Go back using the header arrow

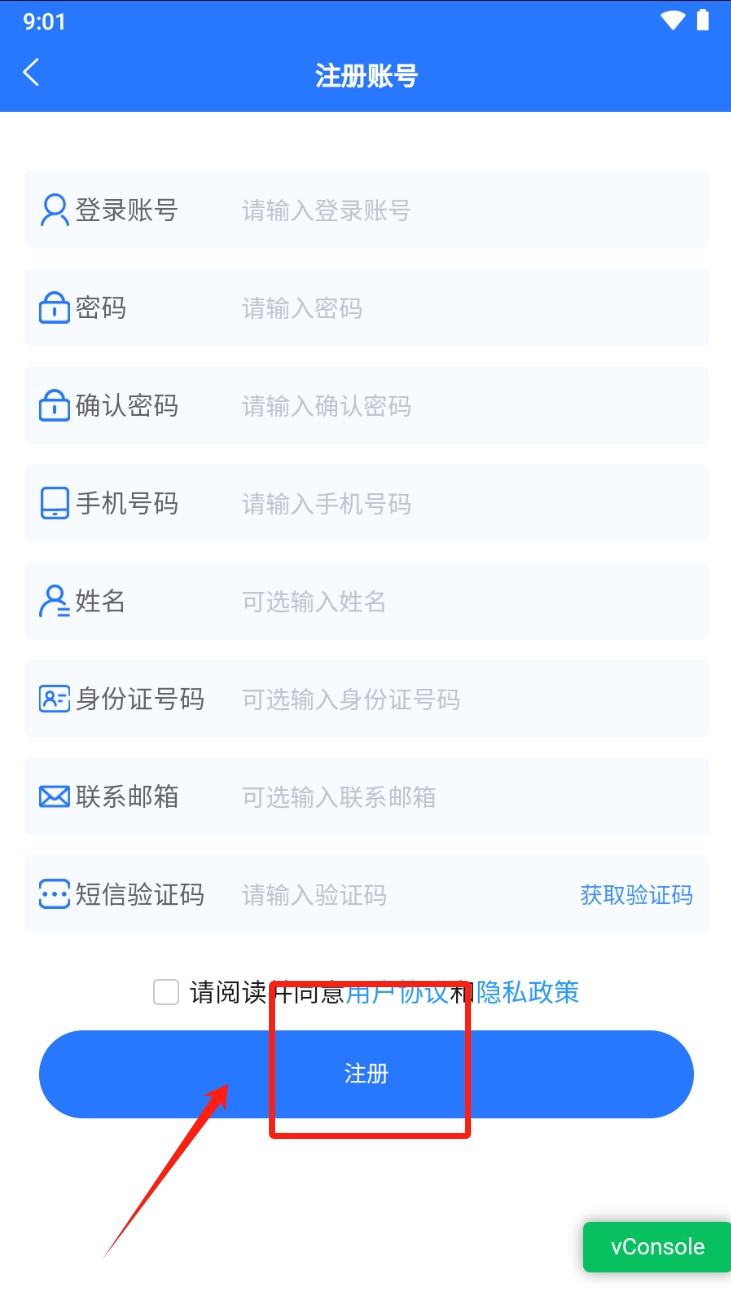click(31, 72)
